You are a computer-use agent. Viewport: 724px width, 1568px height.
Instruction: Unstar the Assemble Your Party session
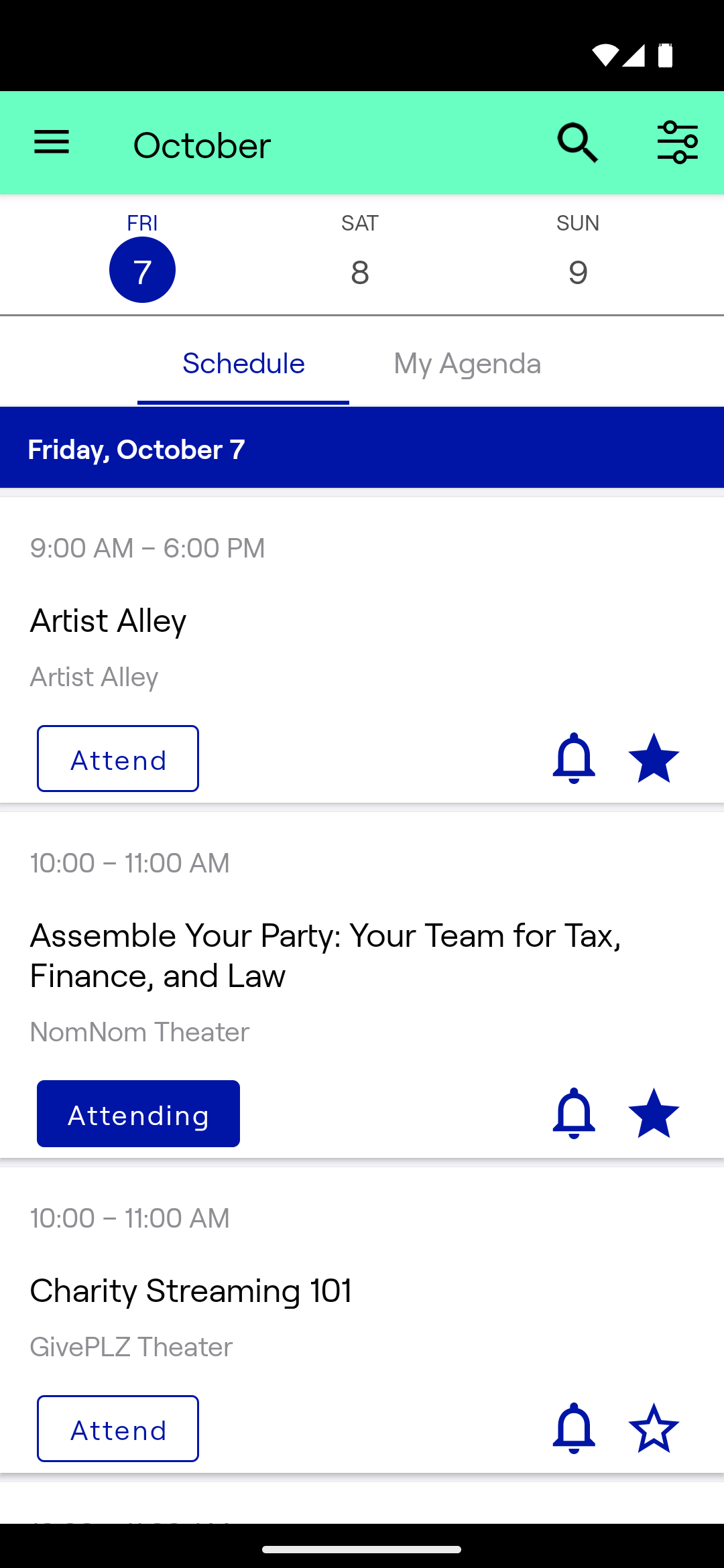[654, 1114]
